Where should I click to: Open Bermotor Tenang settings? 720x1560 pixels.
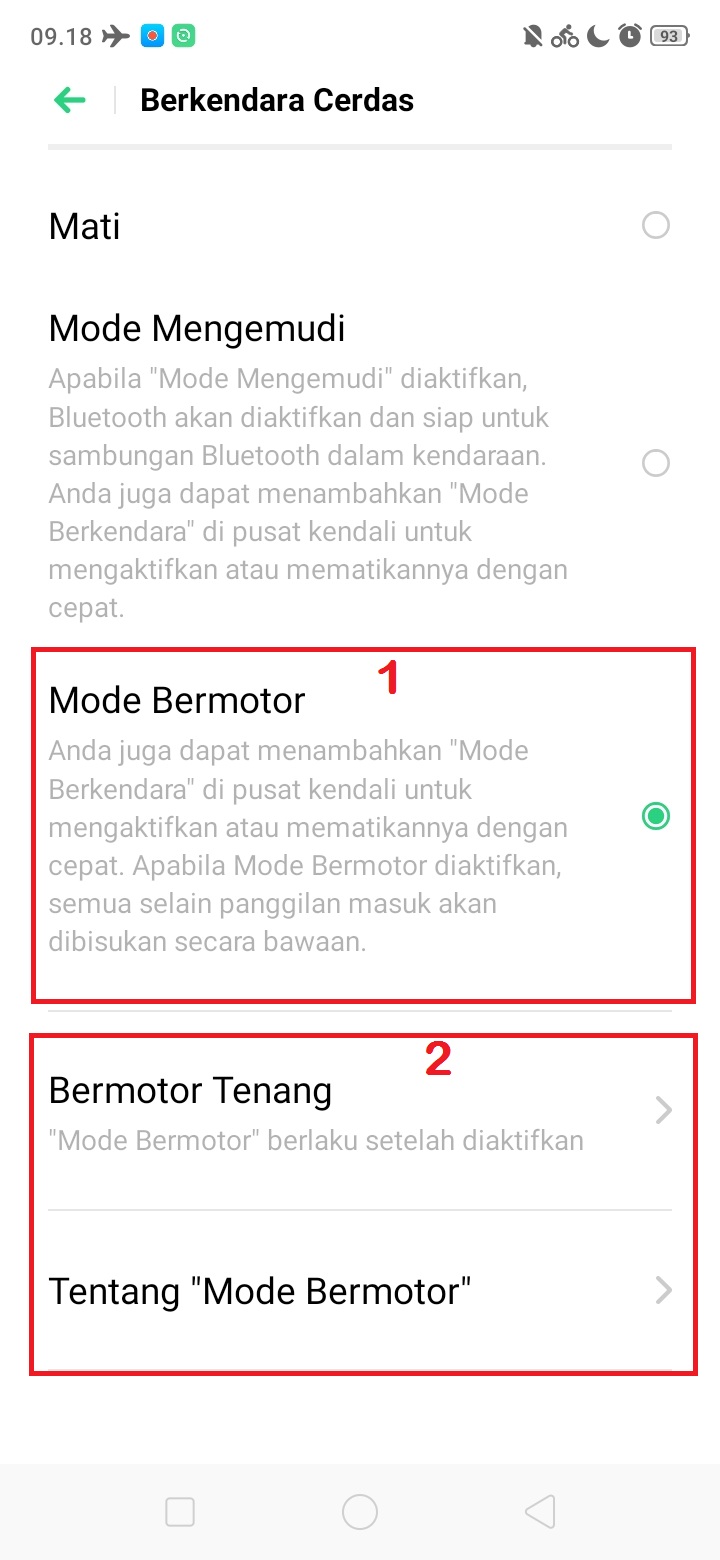click(360, 1112)
